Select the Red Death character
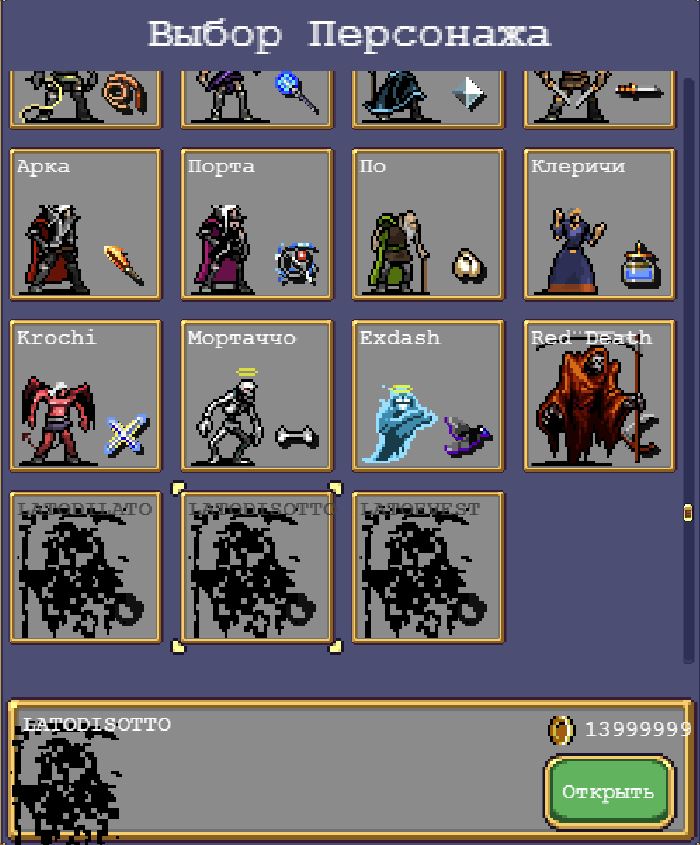Screen dimensions: 700x845 (599, 396)
